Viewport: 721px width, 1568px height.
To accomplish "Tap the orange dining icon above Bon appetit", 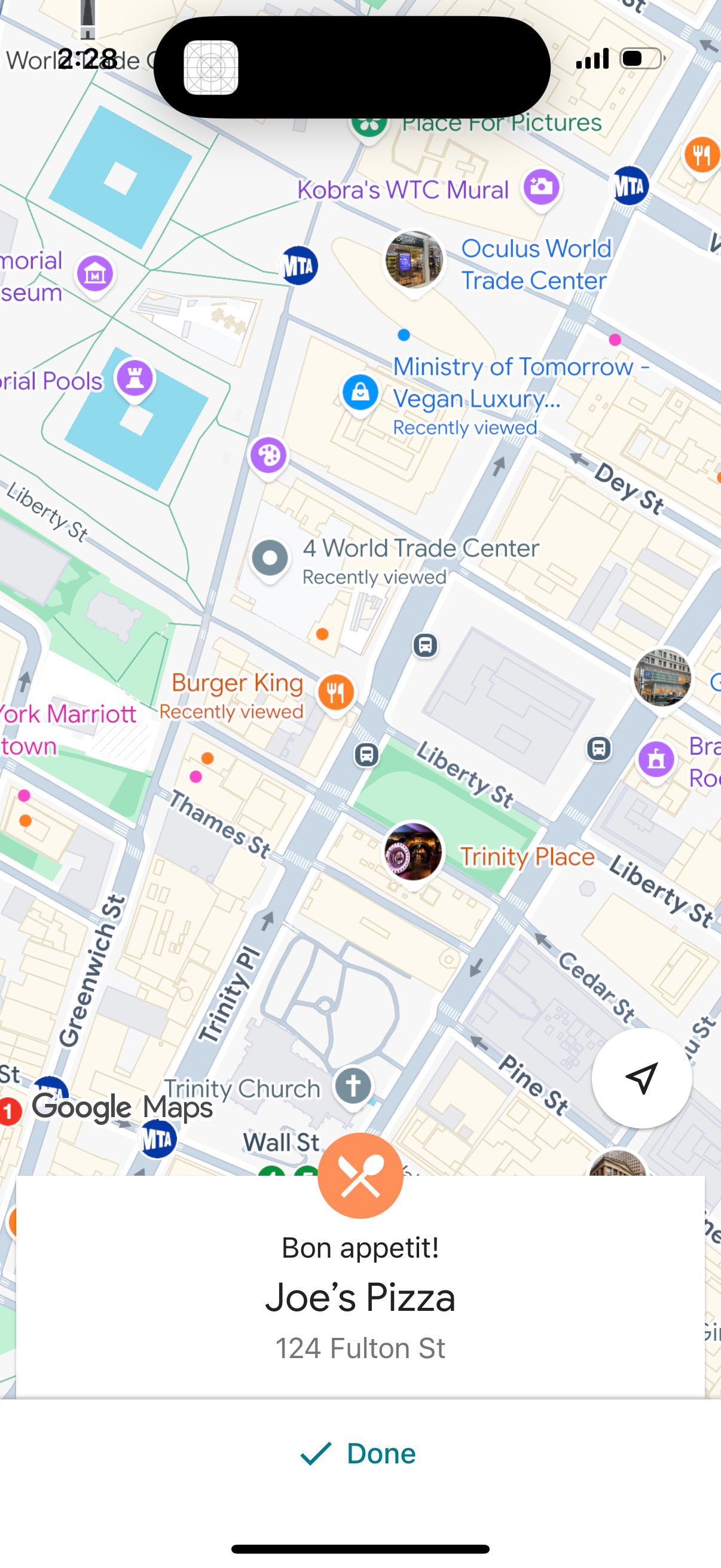I will click(x=360, y=1175).
